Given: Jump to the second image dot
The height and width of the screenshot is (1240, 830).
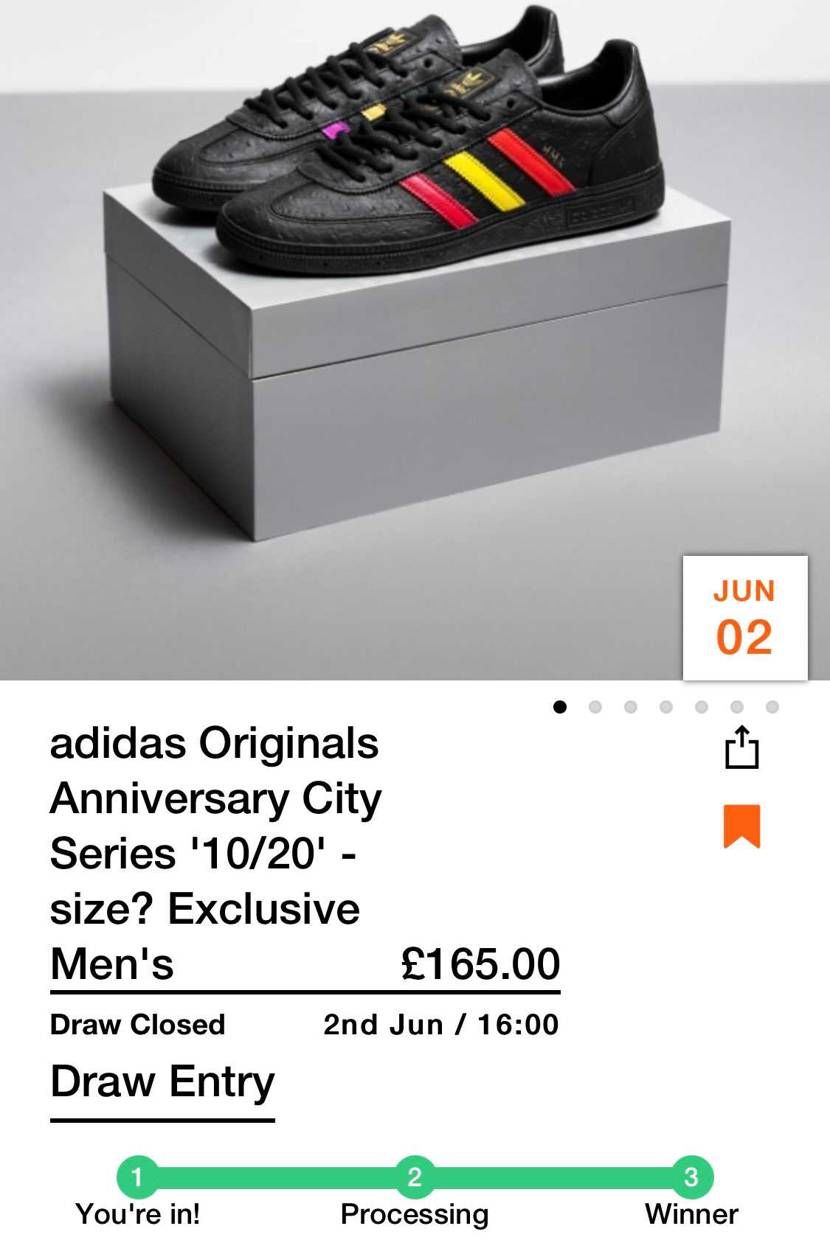Looking at the screenshot, I should point(595,707).
